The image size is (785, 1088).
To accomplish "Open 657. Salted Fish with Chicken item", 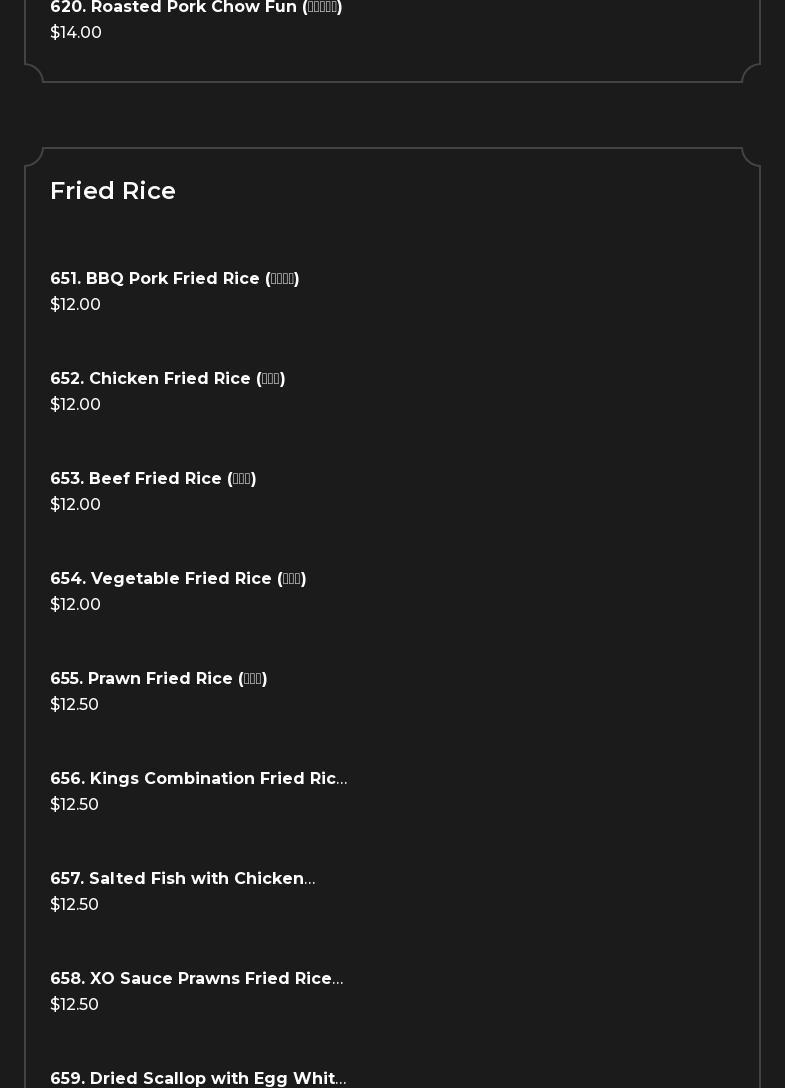I will coord(182,879).
